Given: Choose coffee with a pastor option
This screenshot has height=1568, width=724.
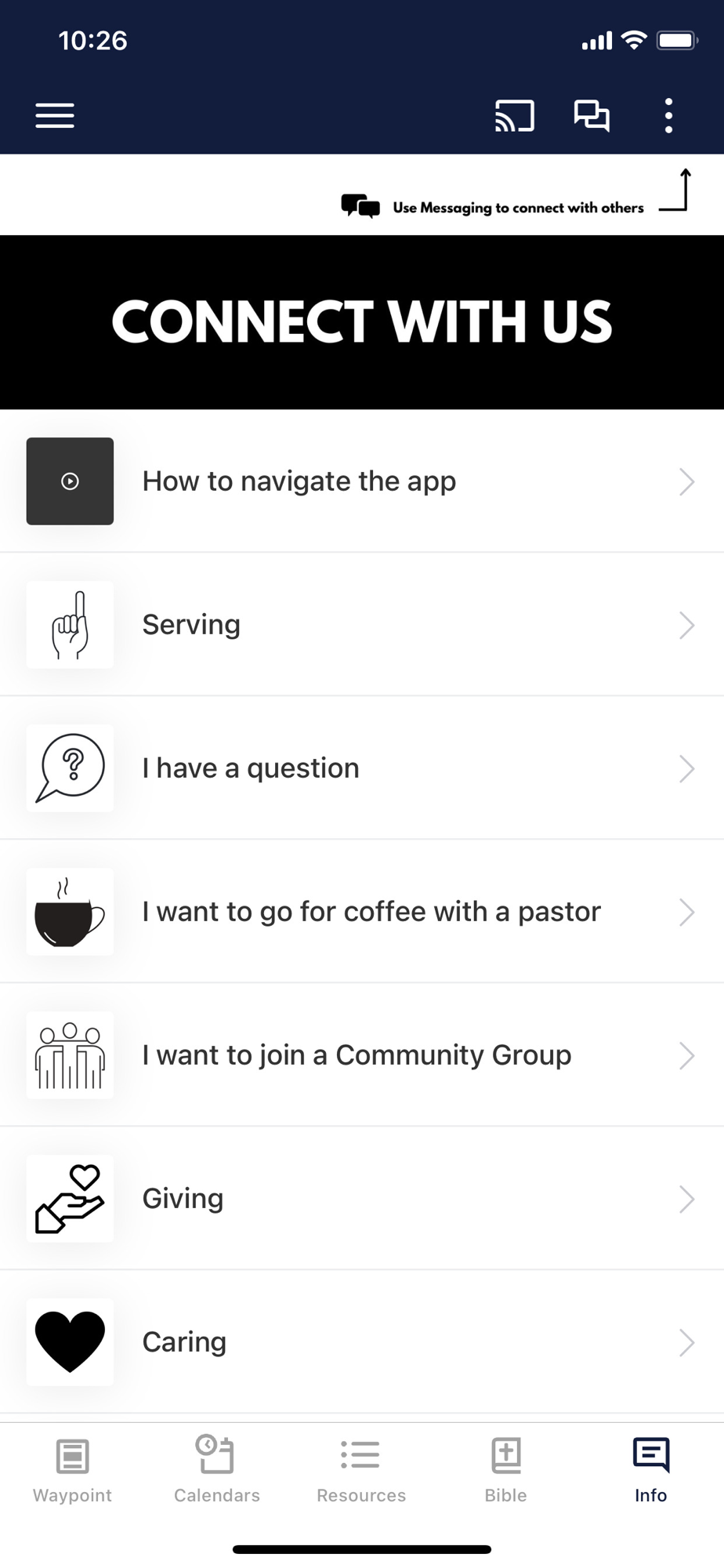Looking at the screenshot, I should [x=362, y=912].
